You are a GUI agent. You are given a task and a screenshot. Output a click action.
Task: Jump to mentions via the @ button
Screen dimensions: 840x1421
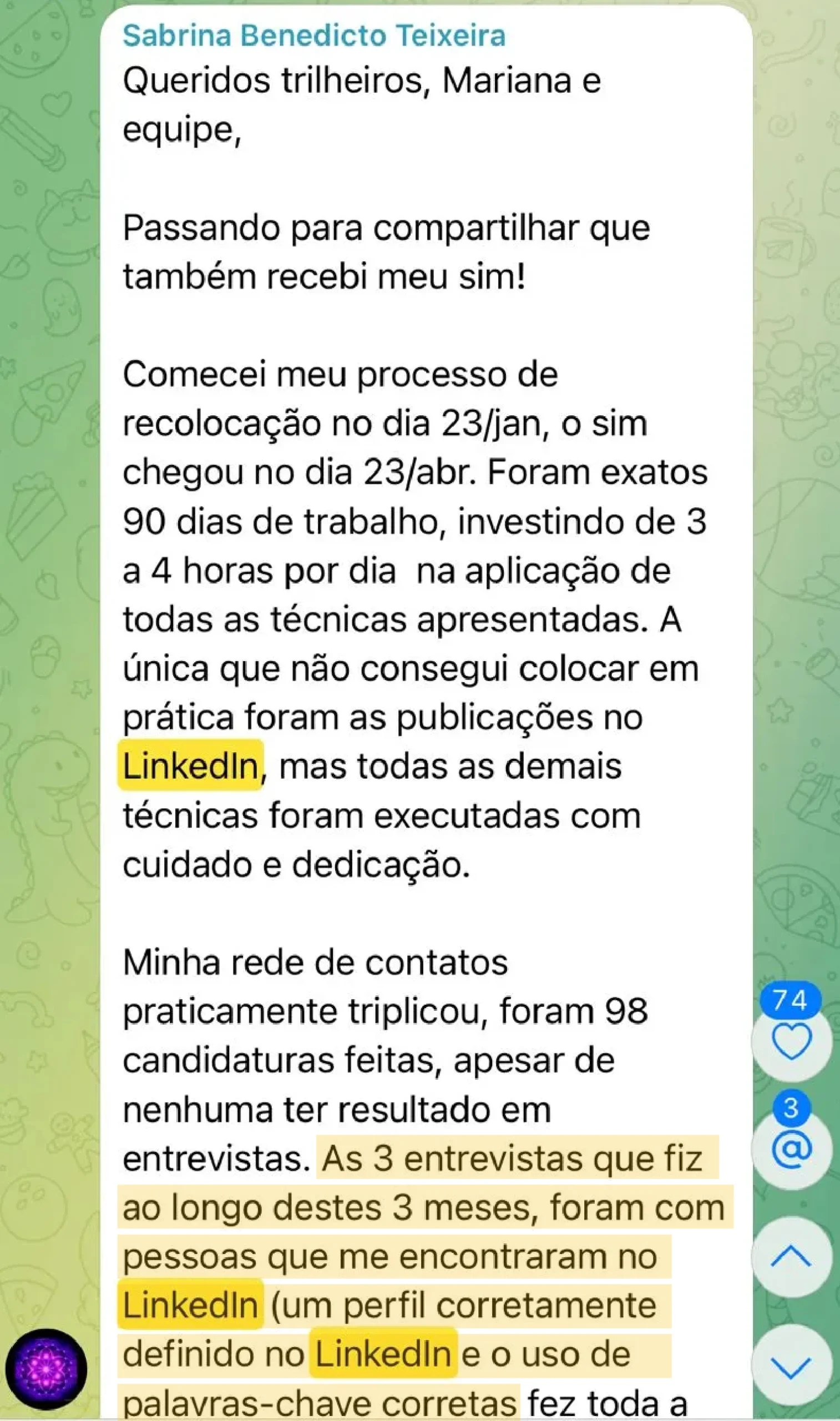[791, 1150]
